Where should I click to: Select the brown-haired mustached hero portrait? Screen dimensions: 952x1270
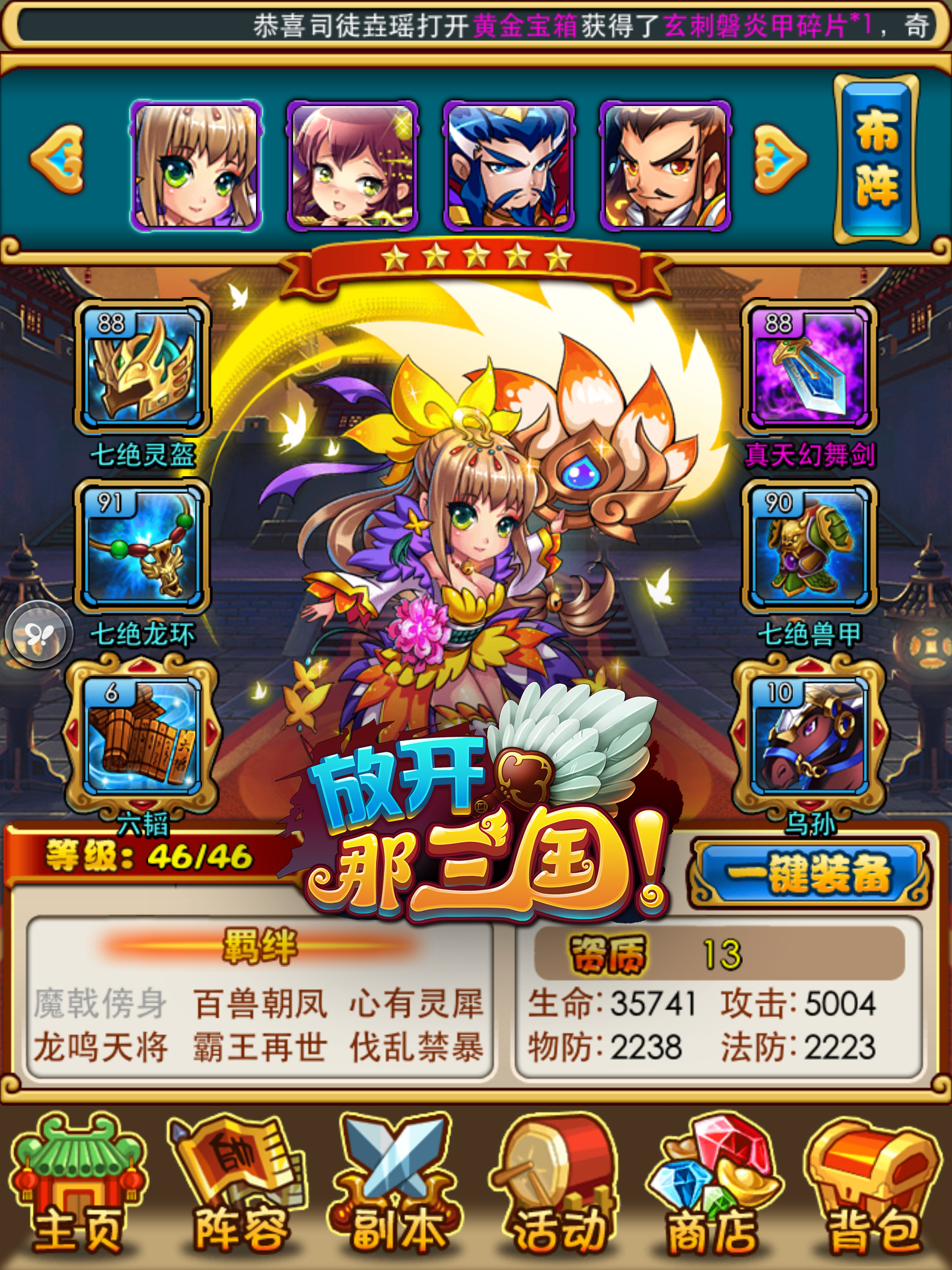coord(665,166)
